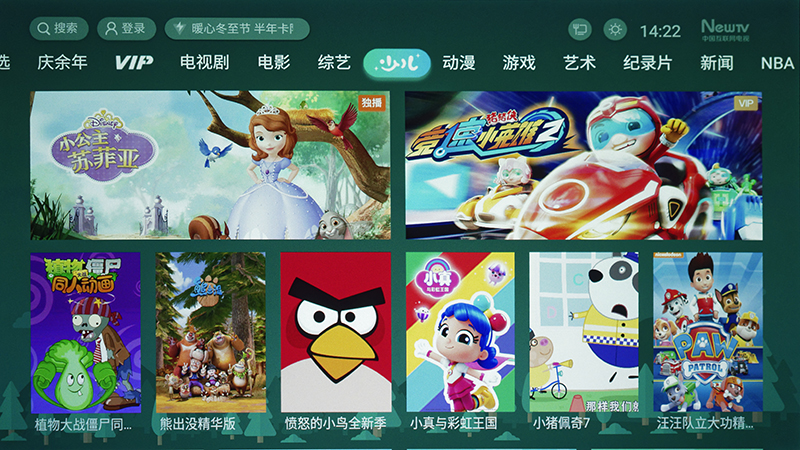Tap the 登录 login button
Image resolution: width=800 pixels, height=450 pixels.
pos(126,29)
